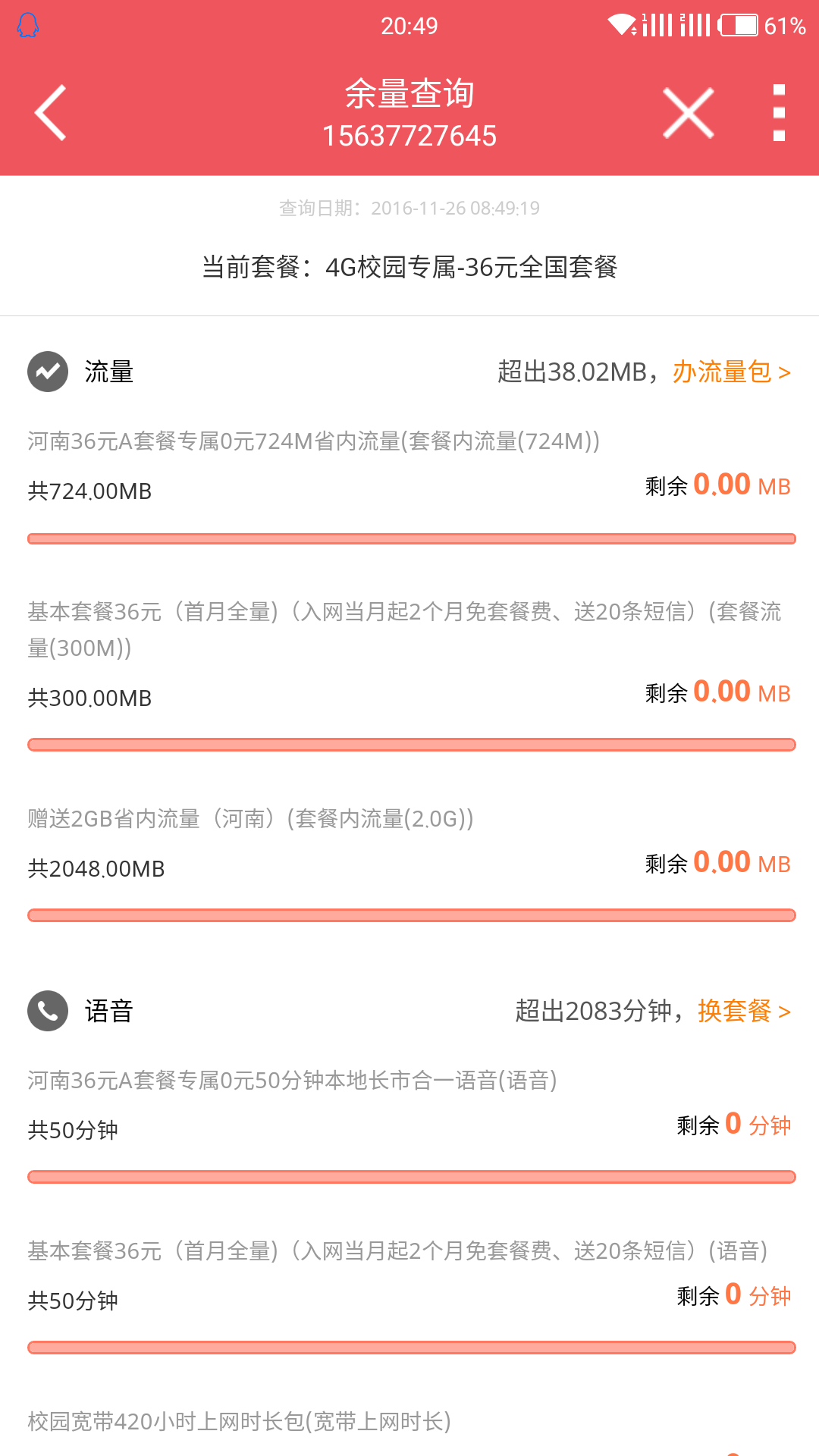The width and height of the screenshot is (819, 1456).
Task: Open the three-dot overflow menu
Action: click(x=779, y=113)
